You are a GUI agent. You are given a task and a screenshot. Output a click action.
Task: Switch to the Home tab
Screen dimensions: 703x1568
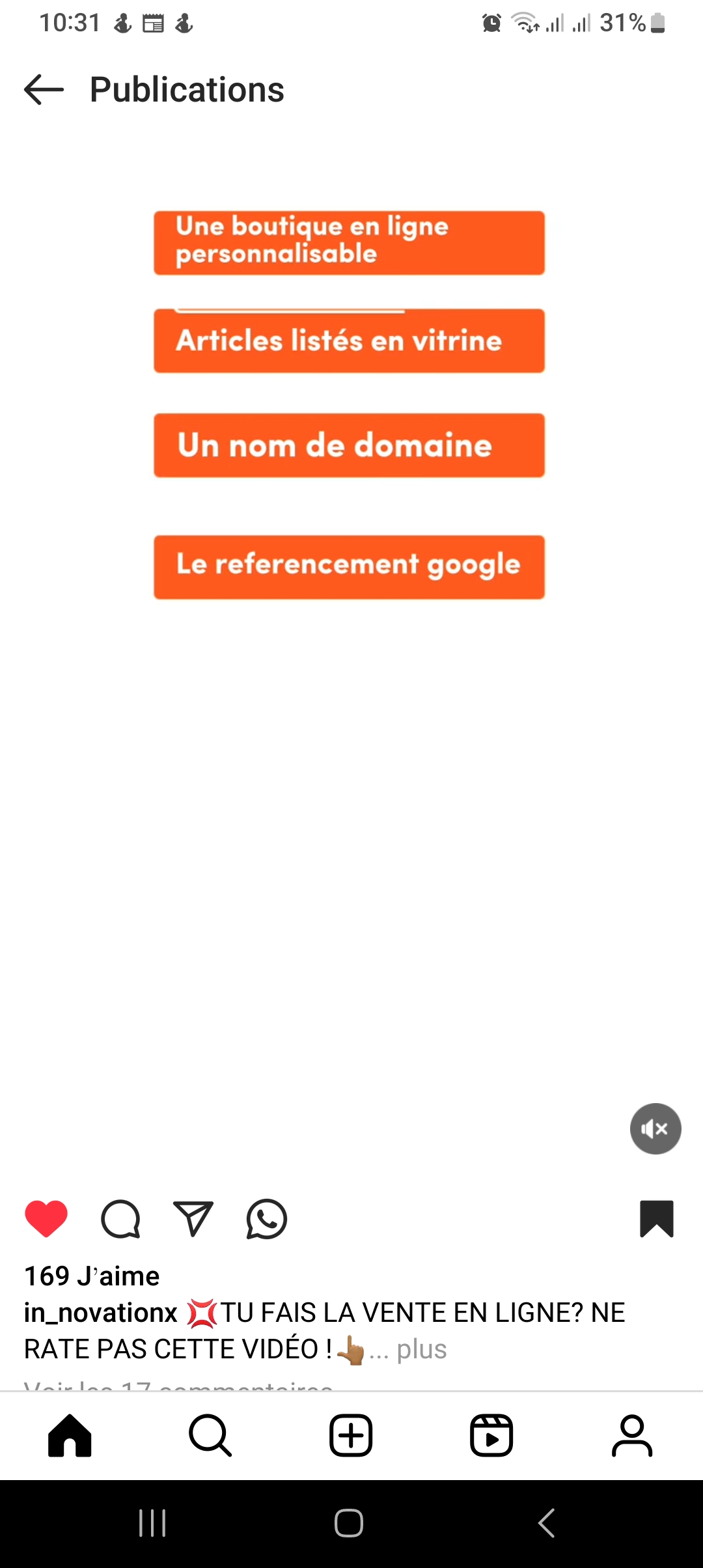(x=70, y=1435)
